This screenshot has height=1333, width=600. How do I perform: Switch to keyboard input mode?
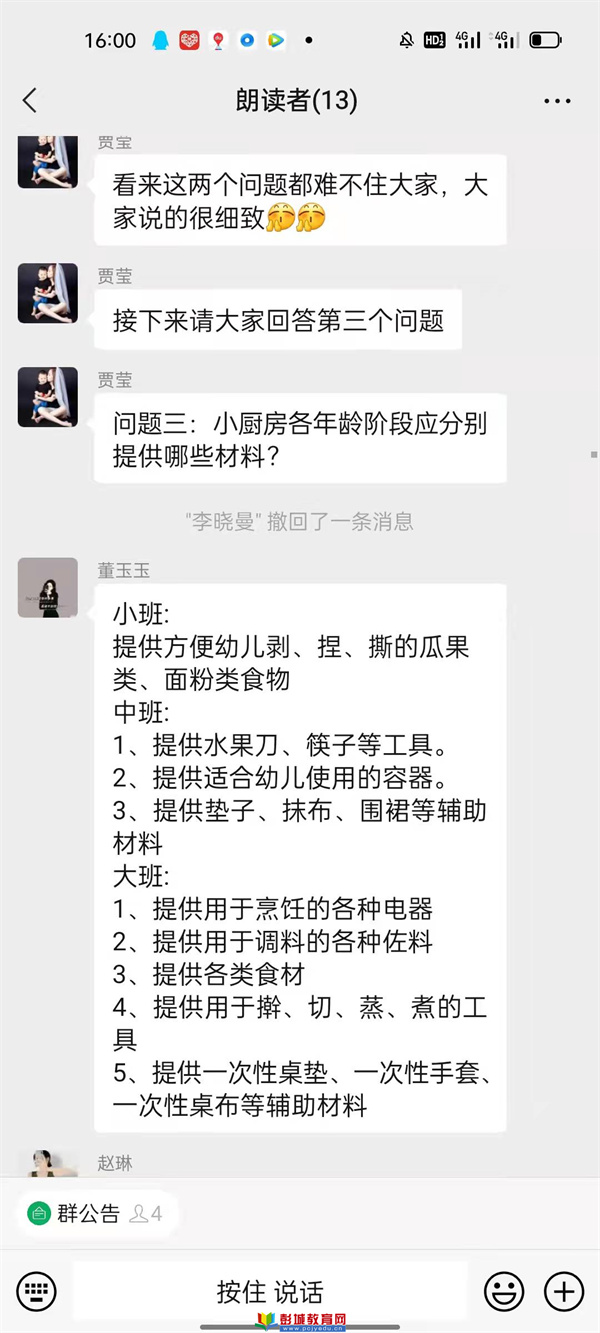pyautogui.click(x=36, y=1291)
